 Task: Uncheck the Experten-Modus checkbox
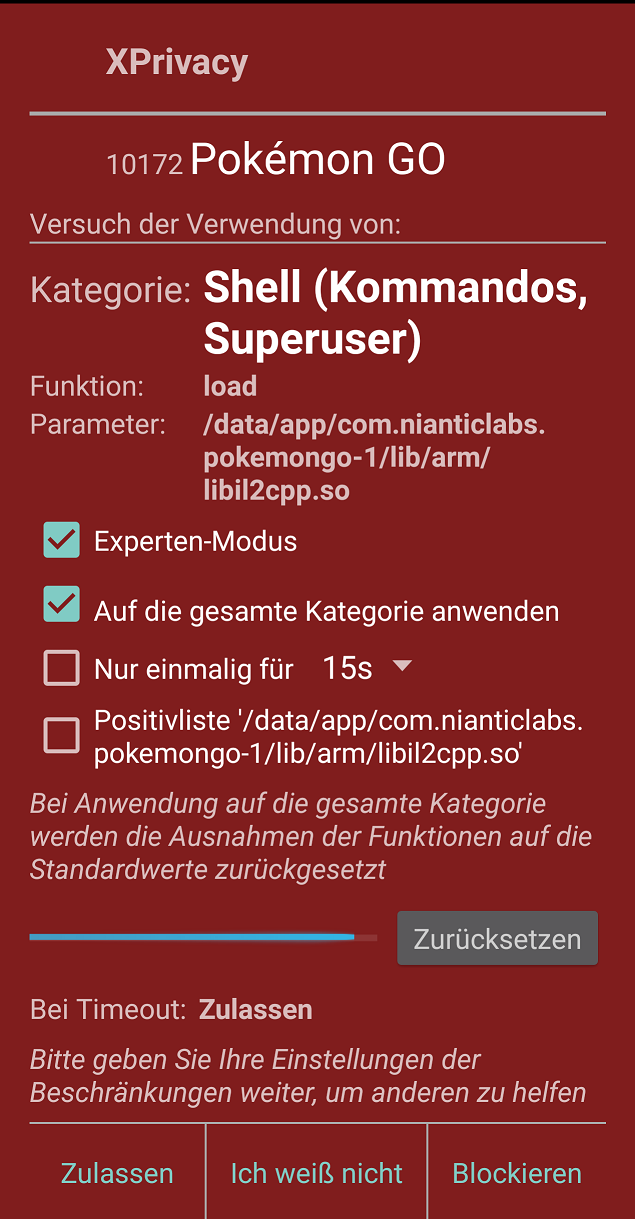62,541
